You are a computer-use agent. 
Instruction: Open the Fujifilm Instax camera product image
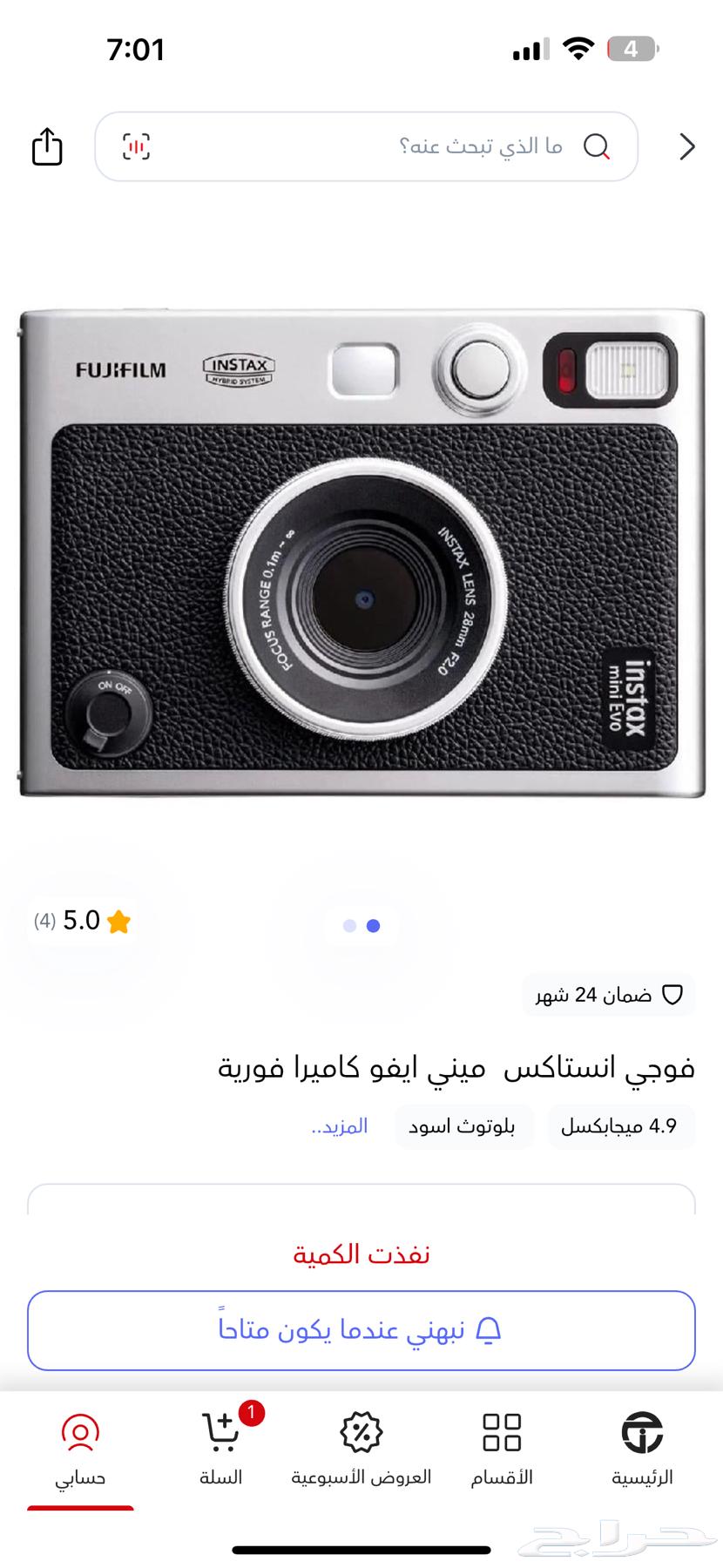click(x=361, y=553)
